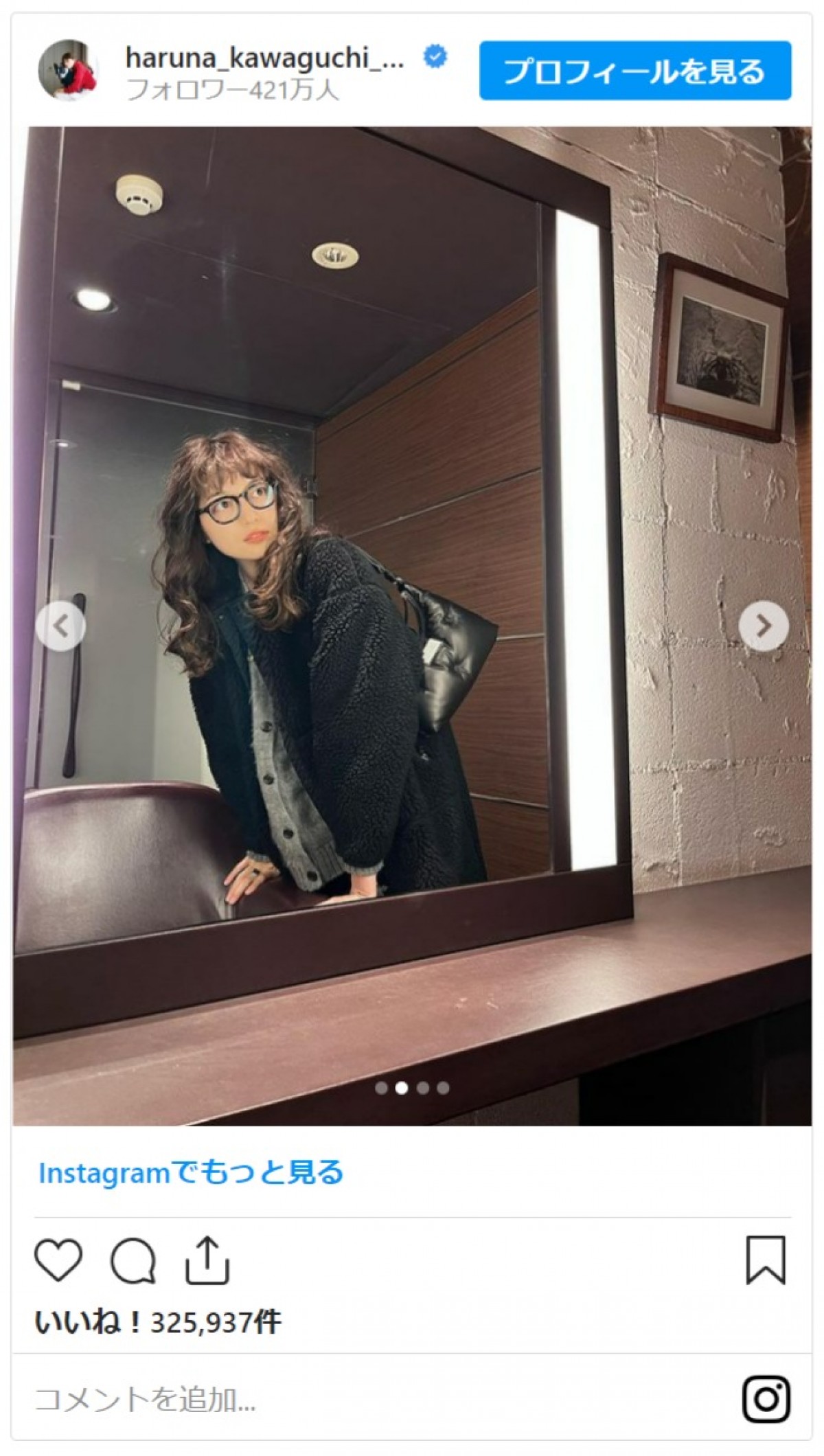The image size is (824, 1456).
Task: Open Instagram via the logo icon
Action: [x=766, y=1399]
